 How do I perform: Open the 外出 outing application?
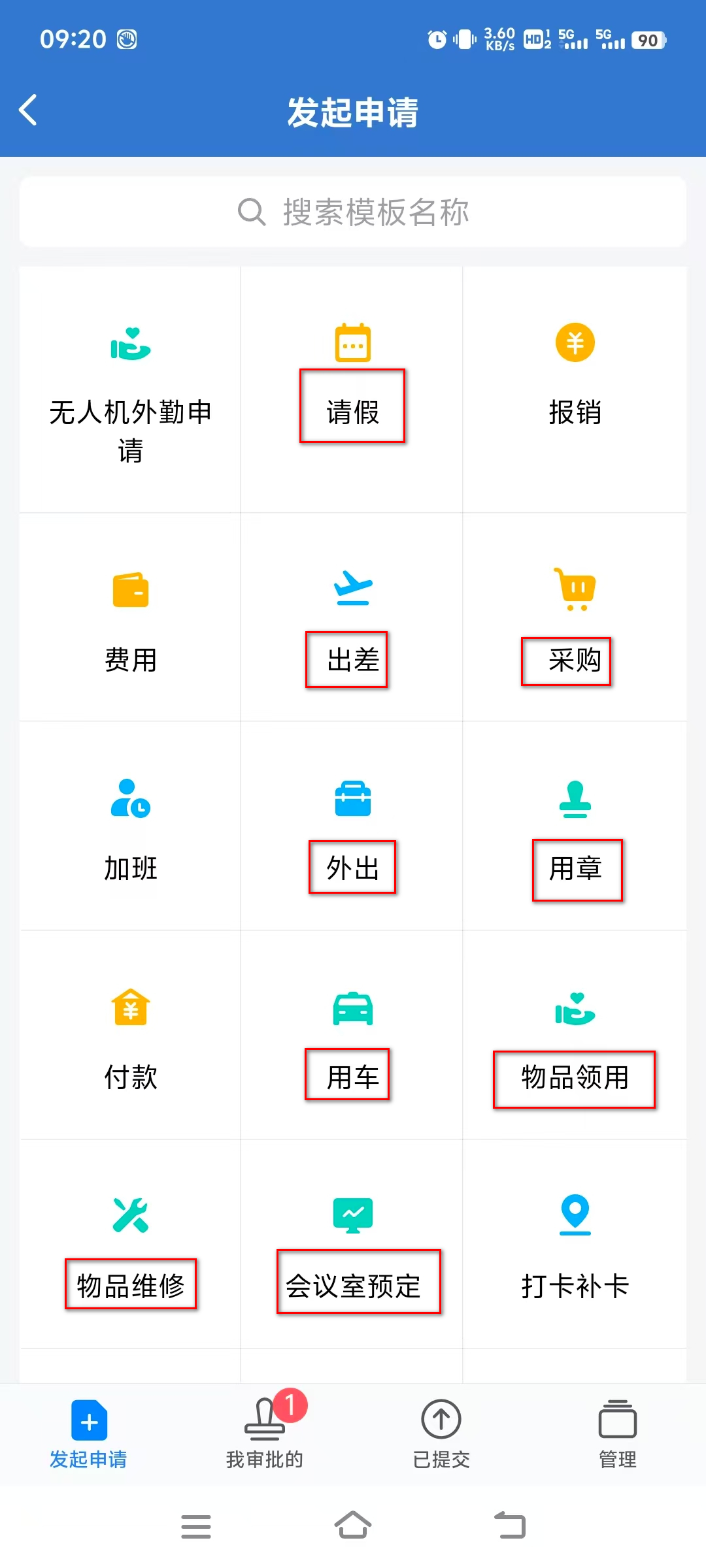click(x=352, y=830)
